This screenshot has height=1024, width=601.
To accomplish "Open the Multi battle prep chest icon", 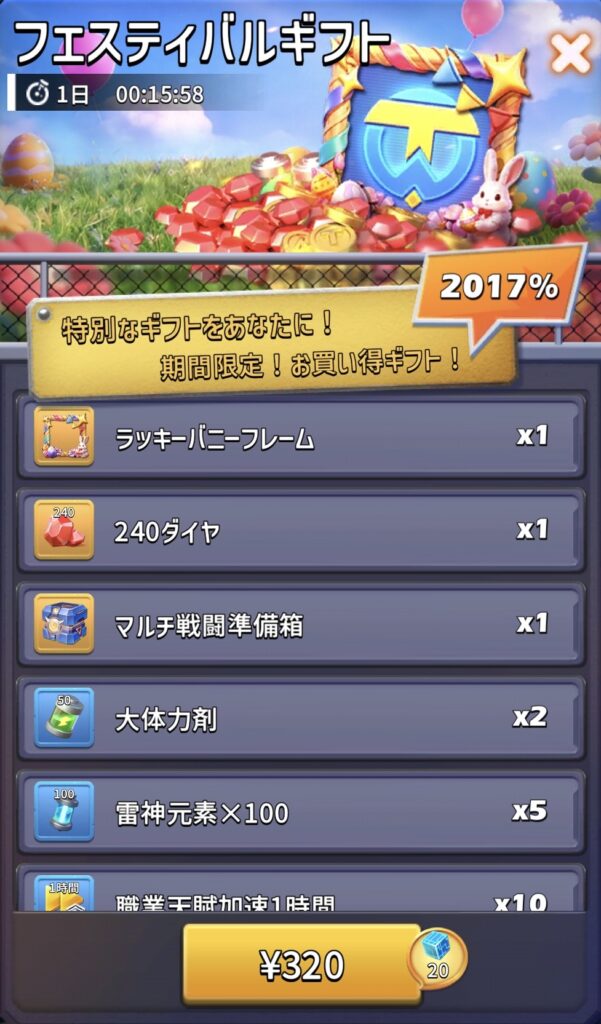I will (64, 624).
